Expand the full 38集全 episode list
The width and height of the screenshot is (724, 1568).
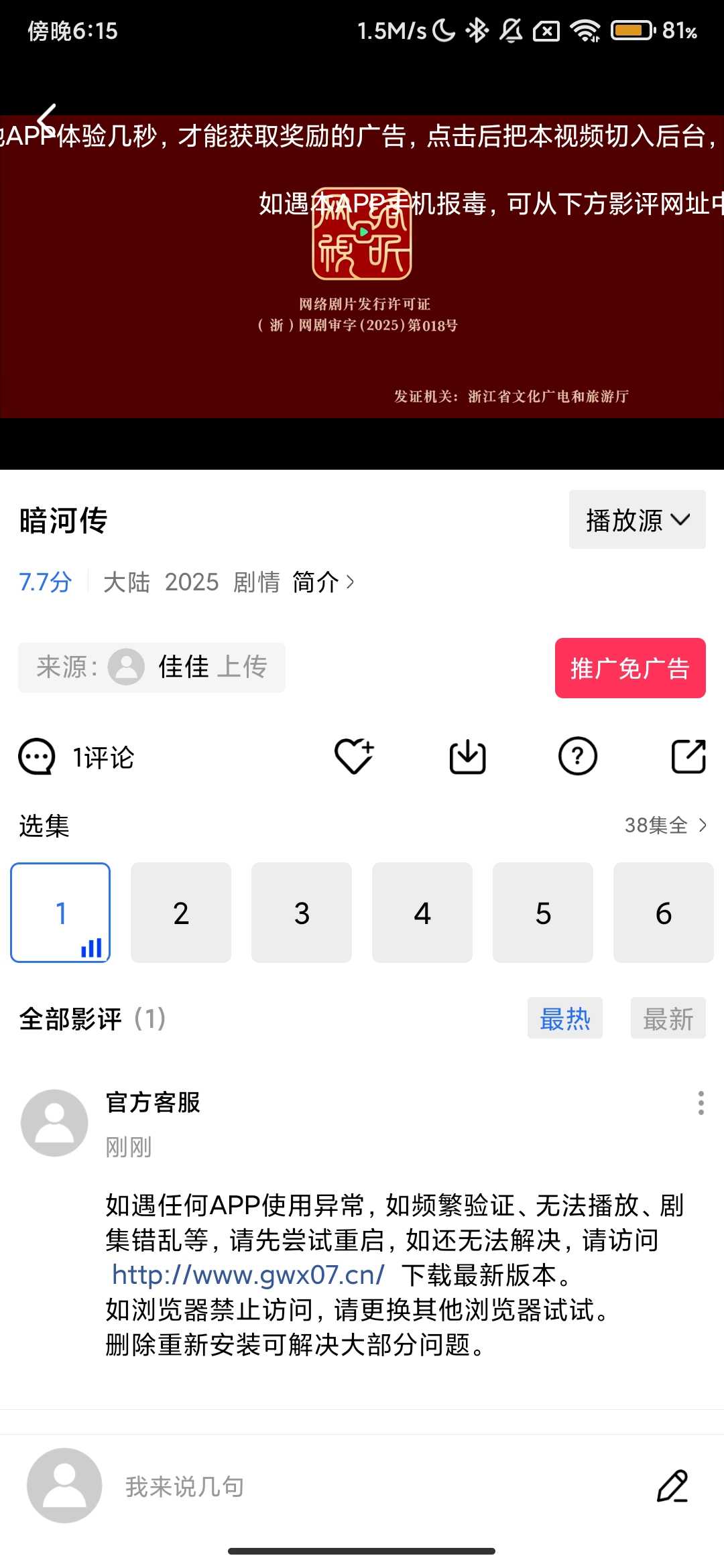(x=665, y=825)
